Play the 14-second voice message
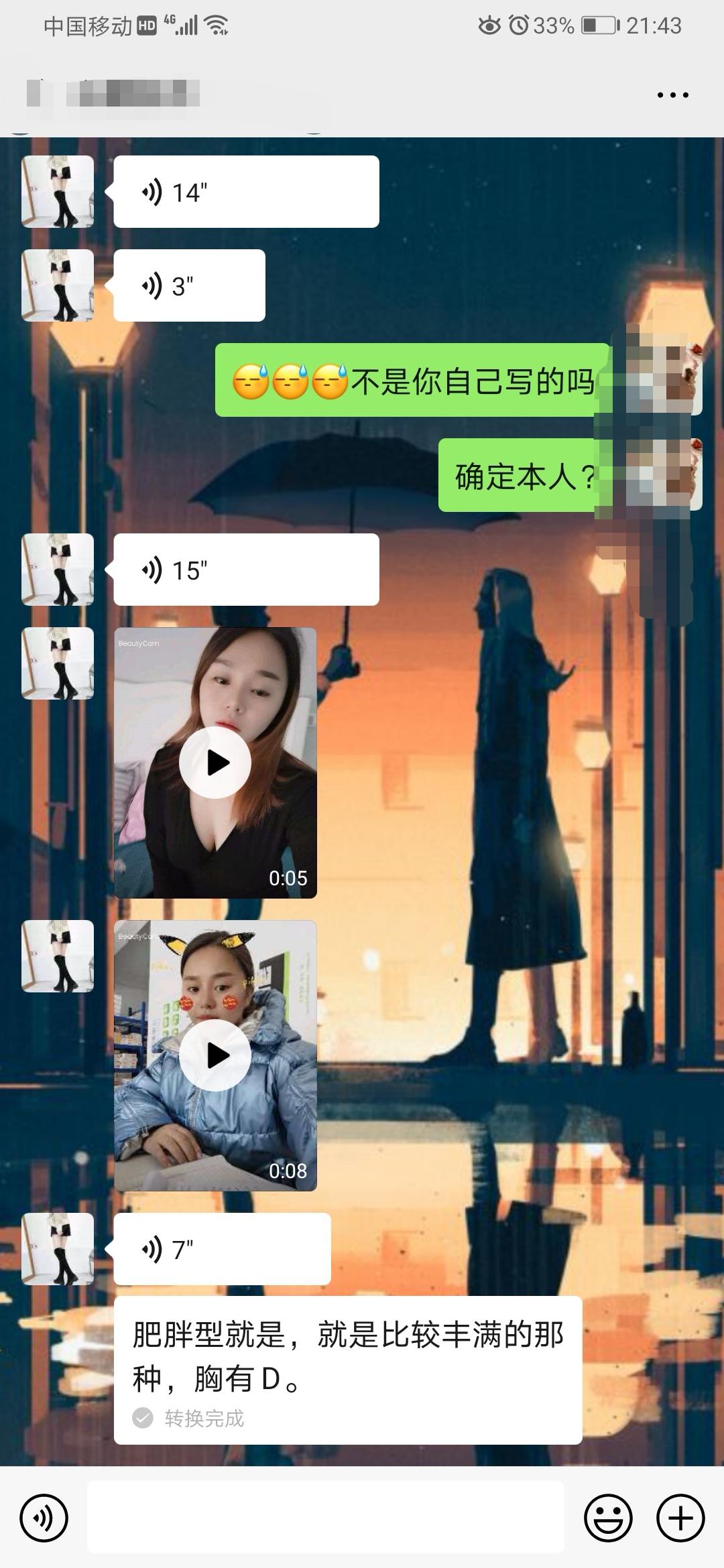The image size is (724, 1568). click(x=246, y=192)
